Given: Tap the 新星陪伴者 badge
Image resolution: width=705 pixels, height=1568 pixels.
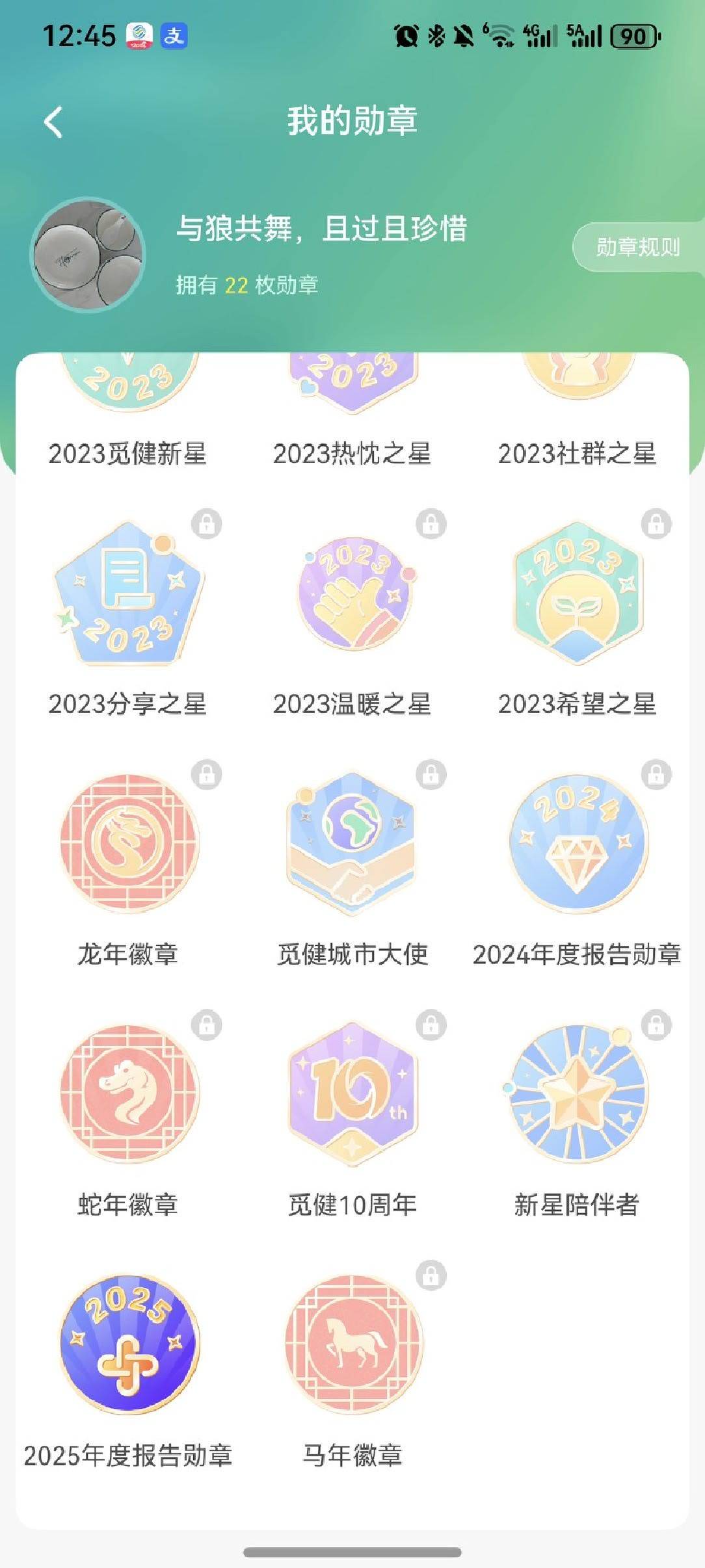Looking at the screenshot, I should 578,1094.
